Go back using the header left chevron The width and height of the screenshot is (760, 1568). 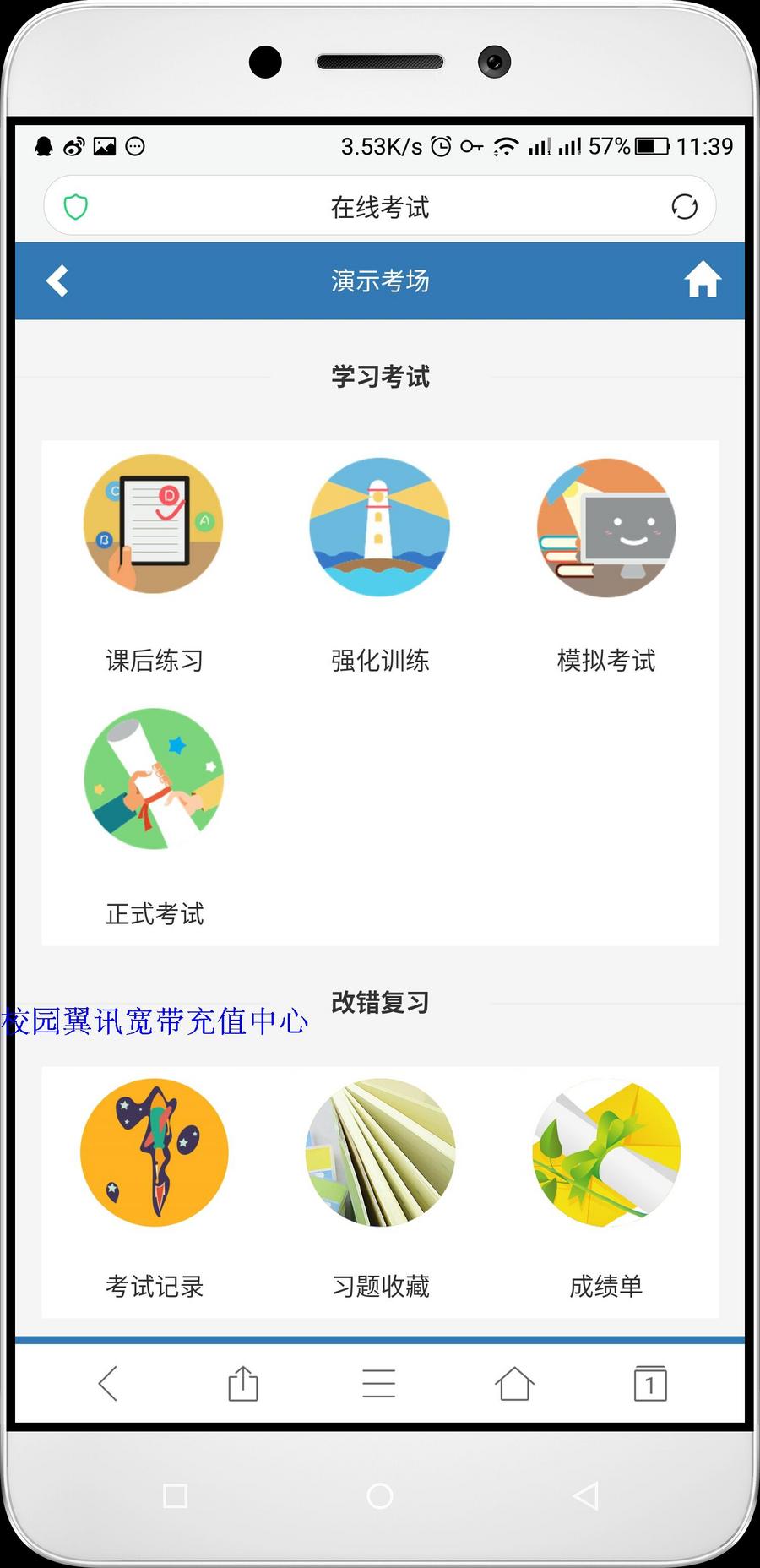57,280
